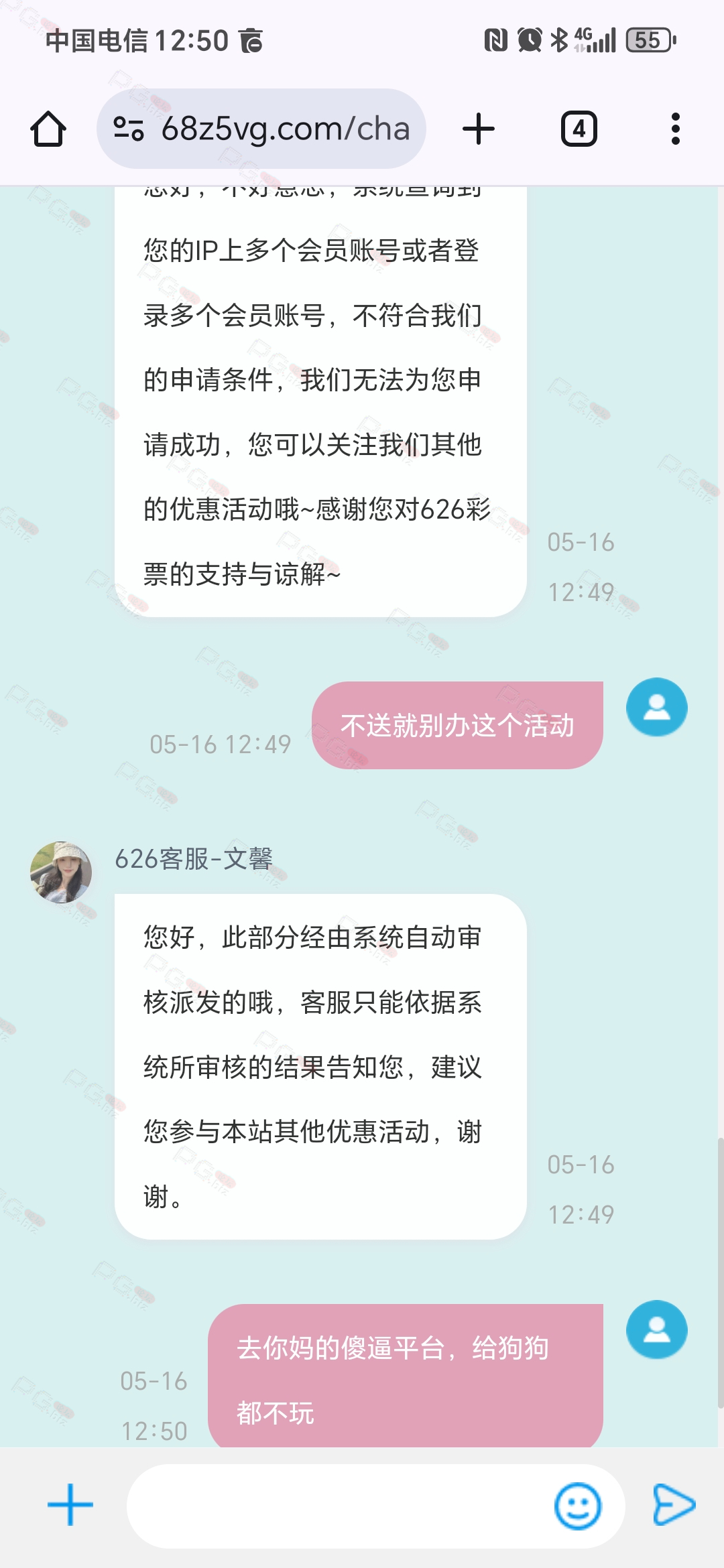Tap the URL address bar
Screen dimensions: 724x1568
[285, 129]
